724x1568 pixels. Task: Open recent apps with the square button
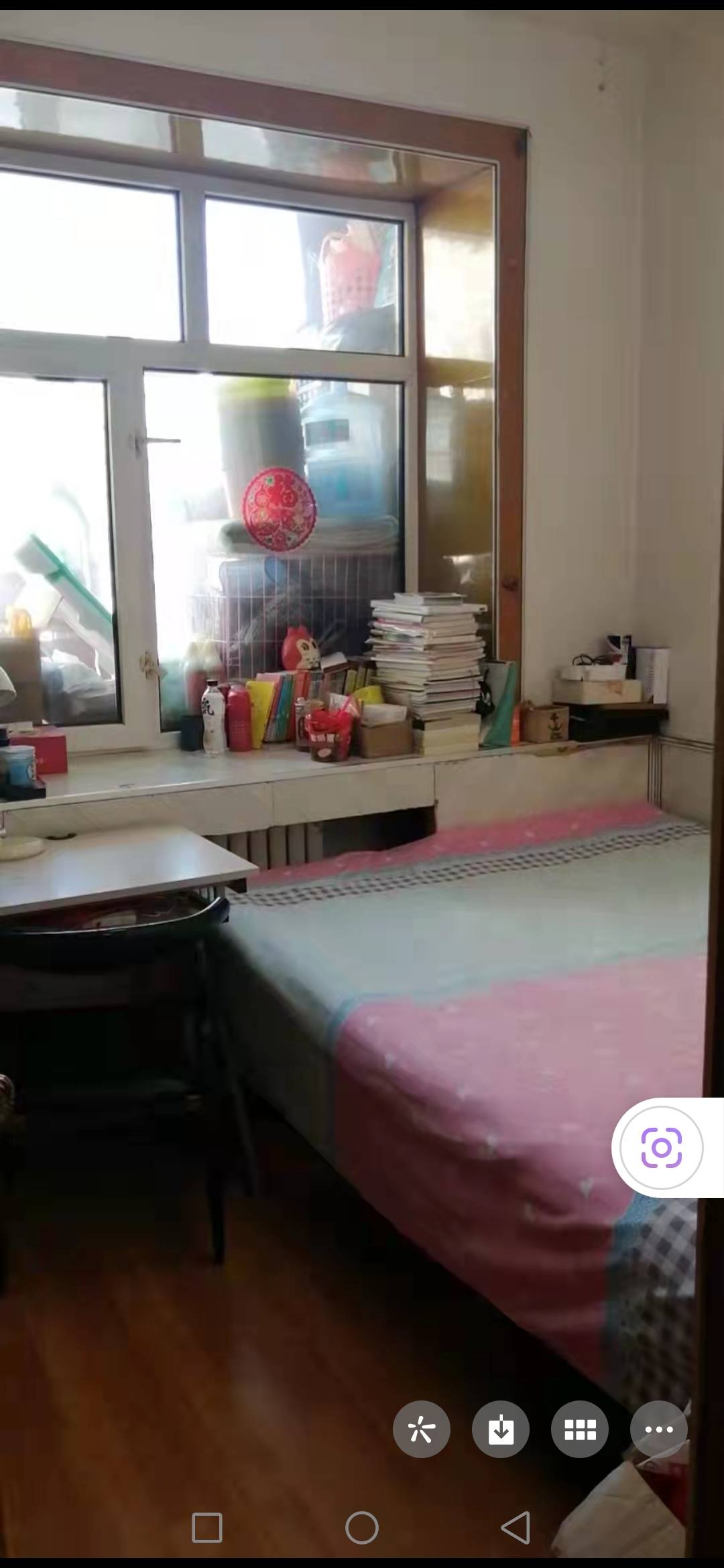tap(207, 1528)
